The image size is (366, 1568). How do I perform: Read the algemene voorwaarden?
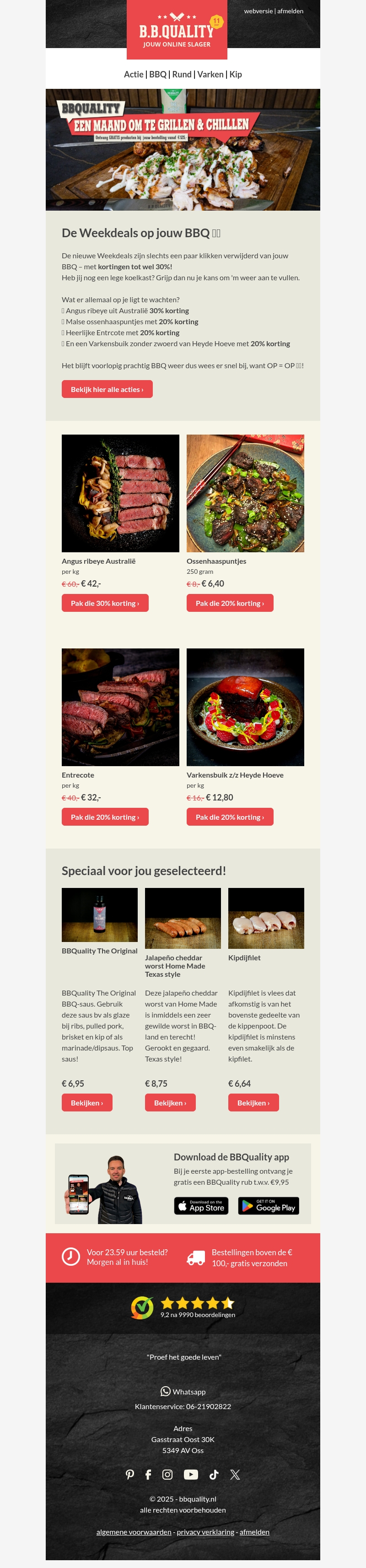tap(134, 1532)
